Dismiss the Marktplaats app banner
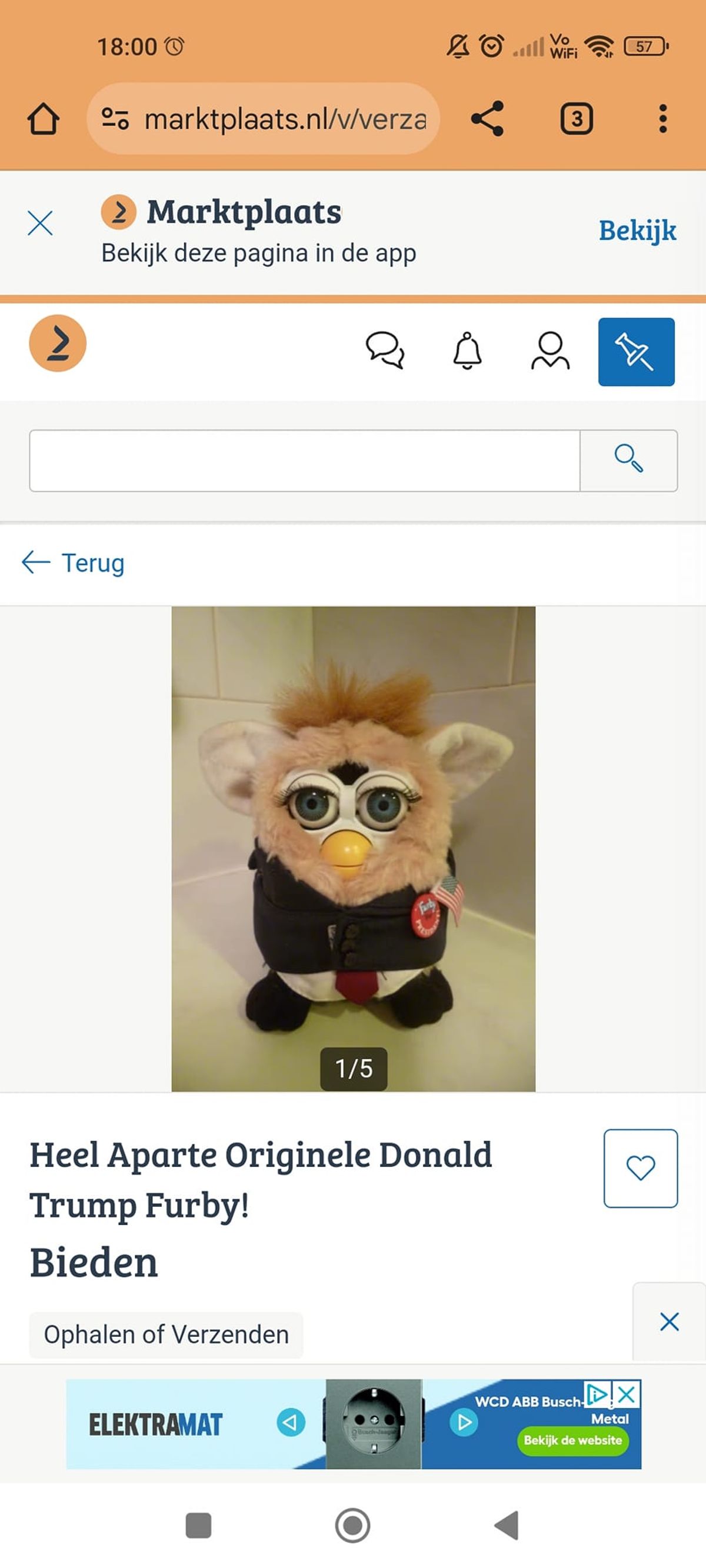Image resolution: width=706 pixels, height=1568 pixels. (40, 223)
